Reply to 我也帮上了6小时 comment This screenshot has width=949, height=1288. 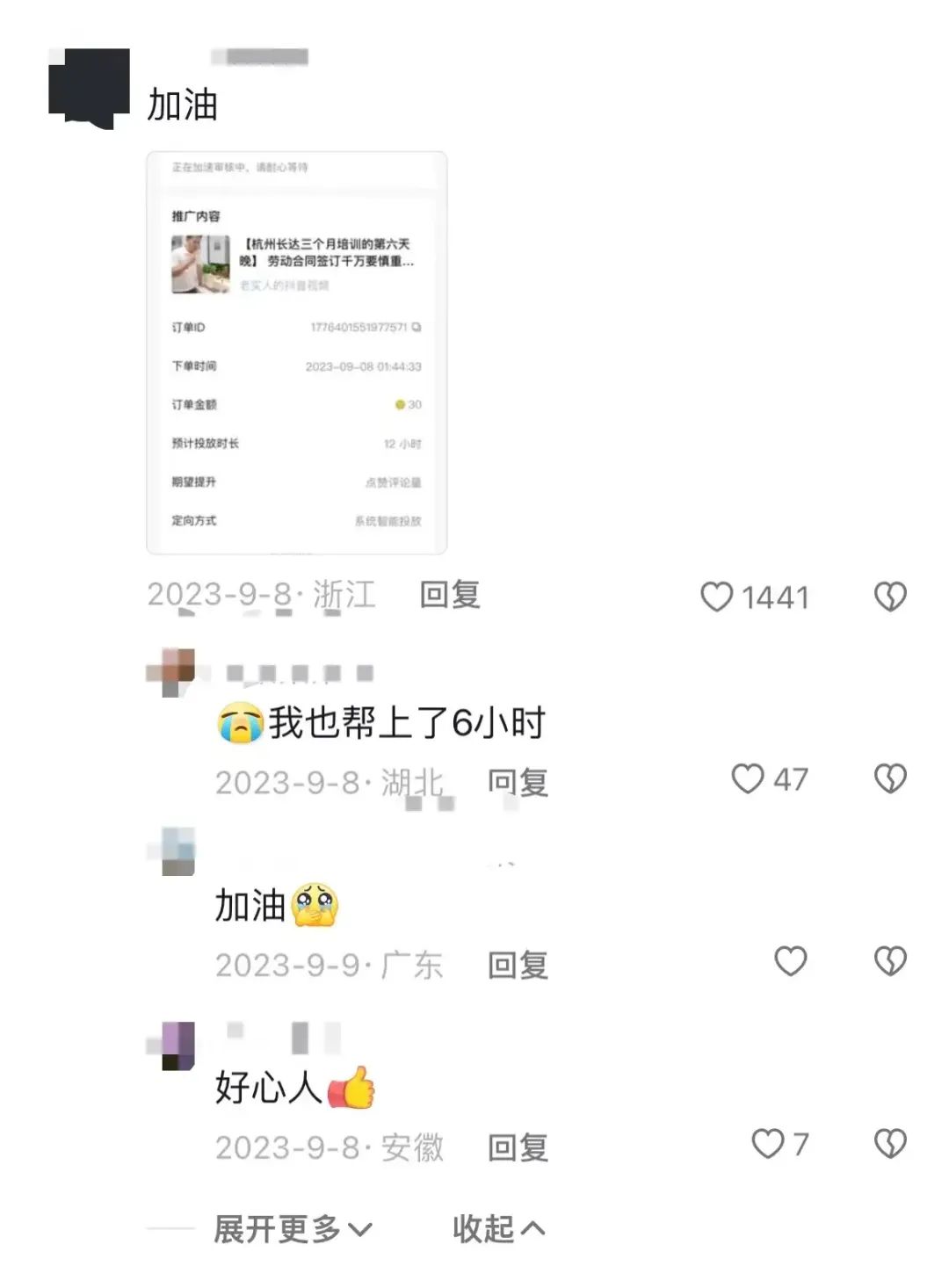point(518,782)
